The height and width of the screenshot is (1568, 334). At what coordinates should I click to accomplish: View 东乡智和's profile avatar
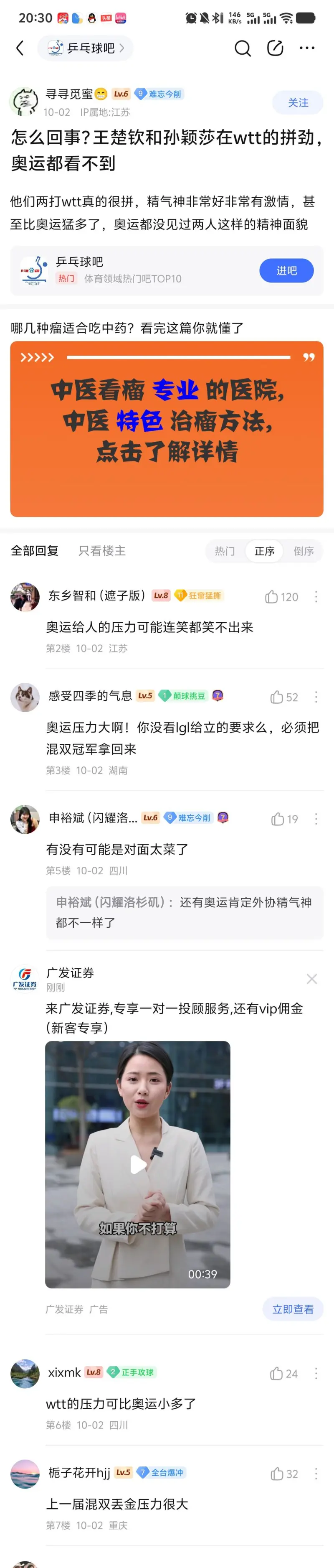25,596
